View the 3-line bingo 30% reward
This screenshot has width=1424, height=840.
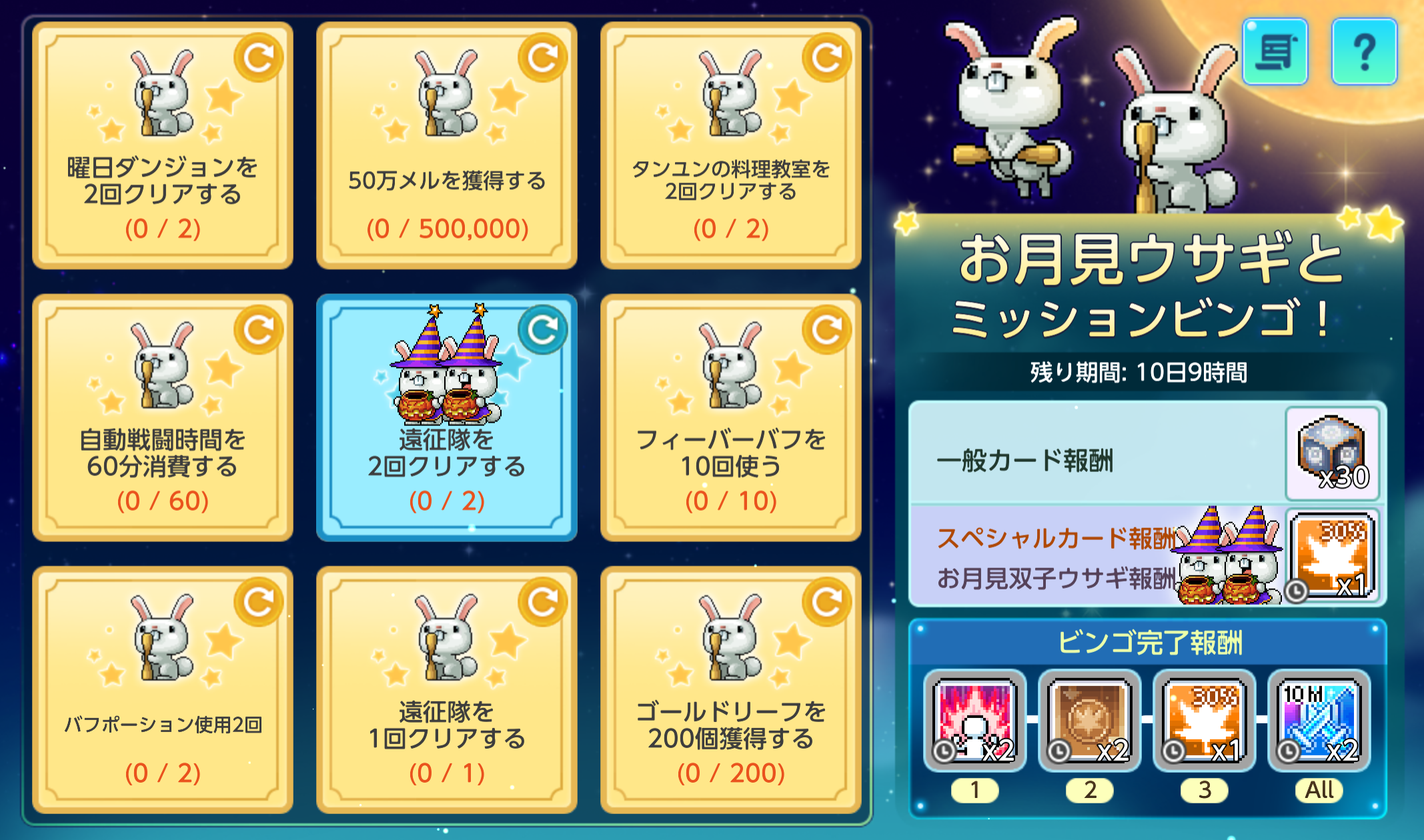[1204, 721]
